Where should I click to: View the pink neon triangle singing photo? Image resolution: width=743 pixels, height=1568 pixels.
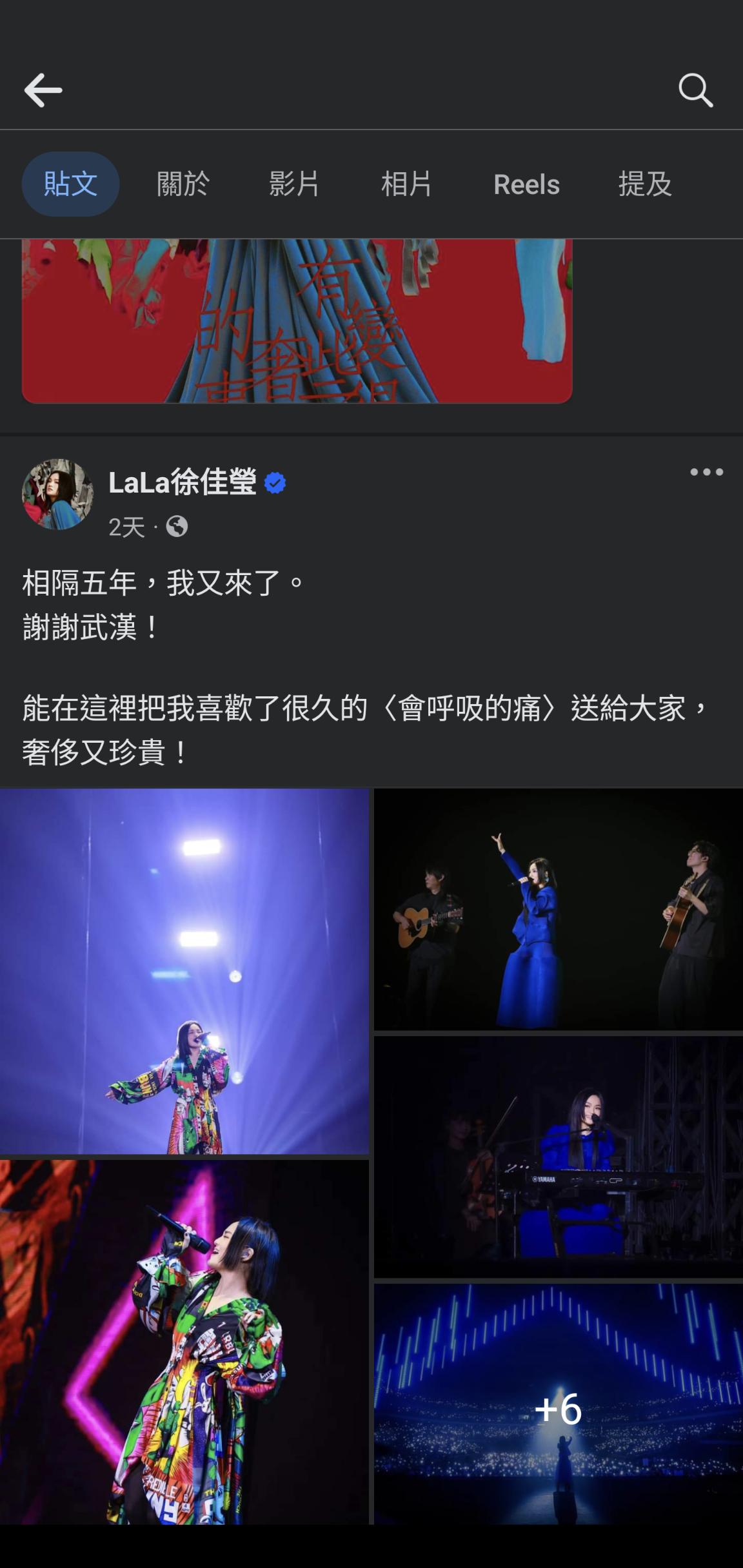[184, 1342]
